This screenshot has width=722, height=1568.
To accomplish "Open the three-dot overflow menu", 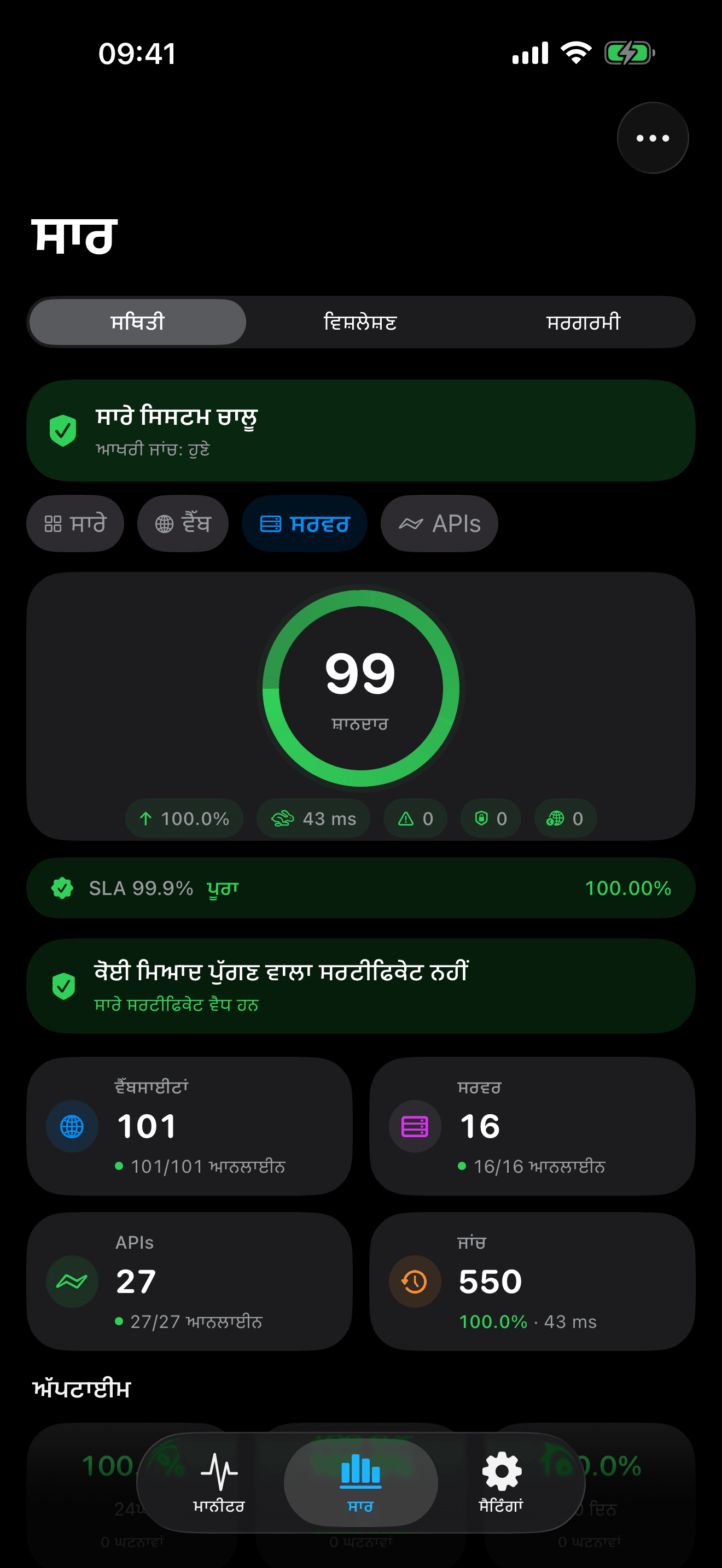I will pyautogui.click(x=652, y=138).
